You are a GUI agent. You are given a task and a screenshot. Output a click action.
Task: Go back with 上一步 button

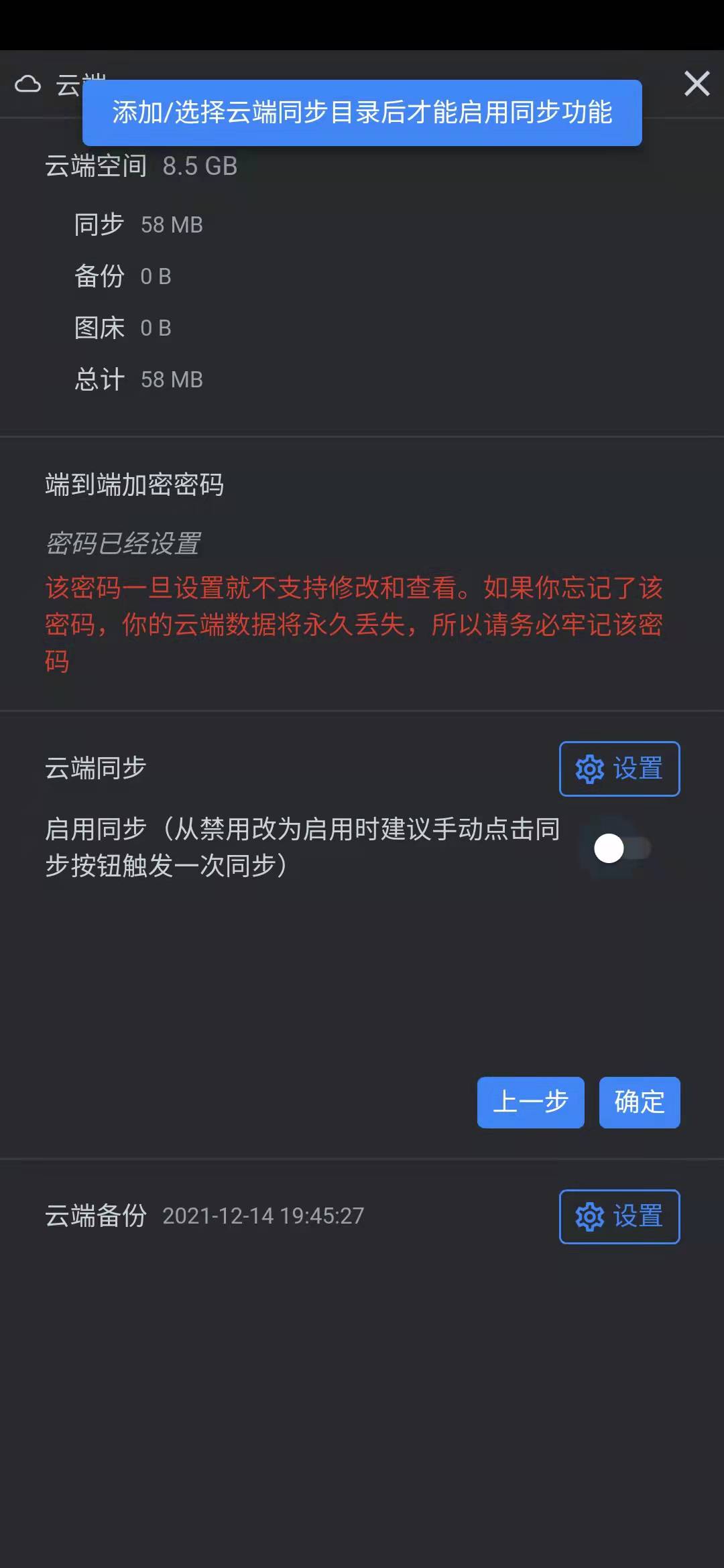point(530,1102)
